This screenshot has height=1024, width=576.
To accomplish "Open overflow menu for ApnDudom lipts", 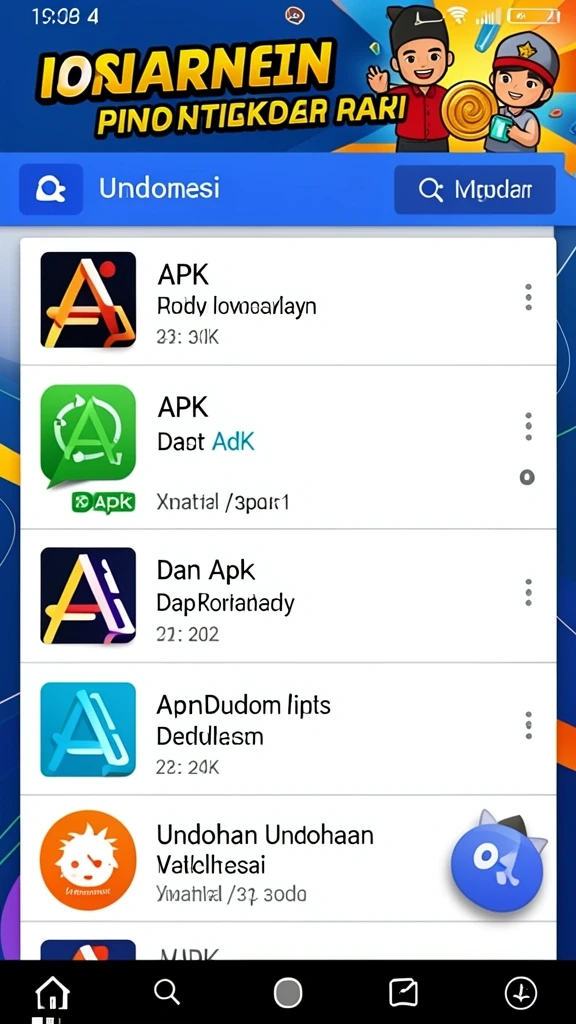I will tap(528, 726).
